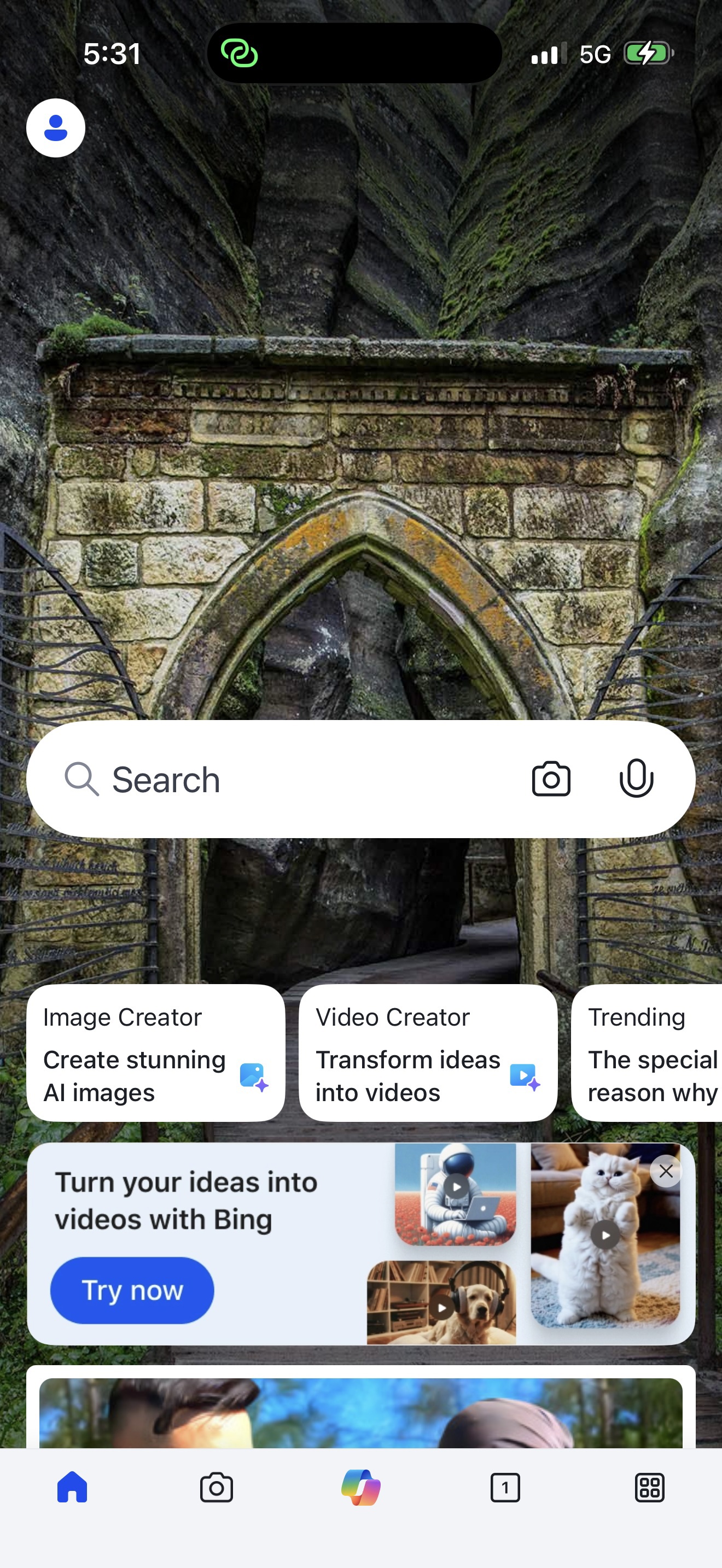Start visual search with the search-bar camera

point(551,779)
